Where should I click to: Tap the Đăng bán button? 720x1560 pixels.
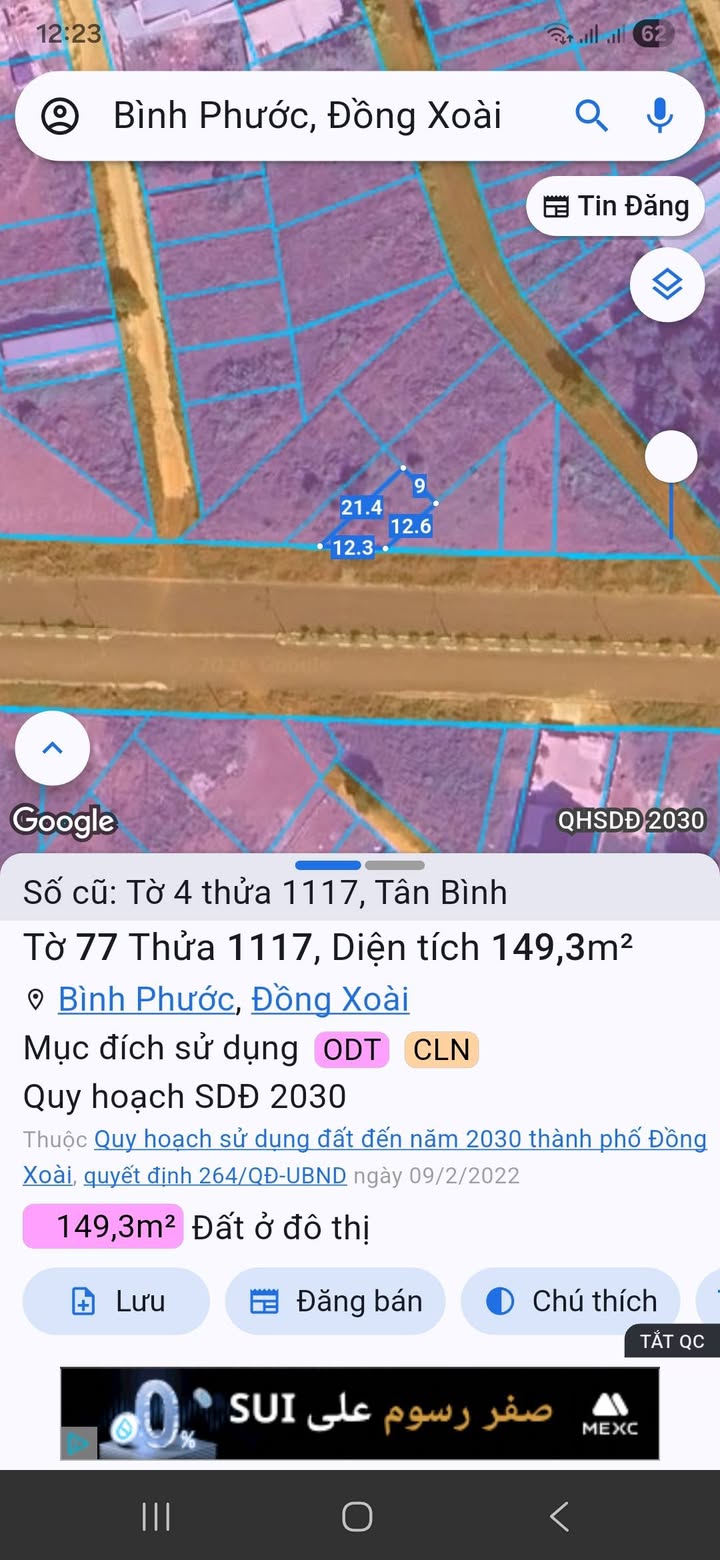click(335, 1301)
